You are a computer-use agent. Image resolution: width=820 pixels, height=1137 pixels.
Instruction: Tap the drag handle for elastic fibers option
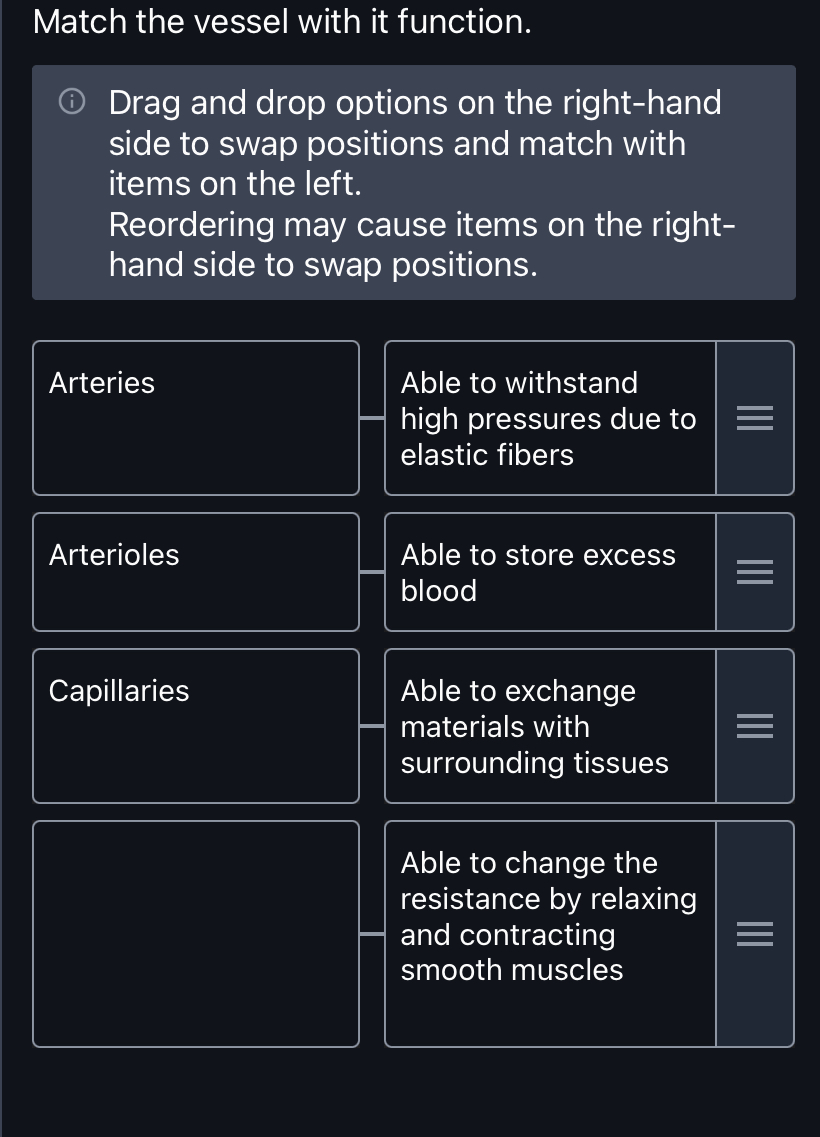755,418
